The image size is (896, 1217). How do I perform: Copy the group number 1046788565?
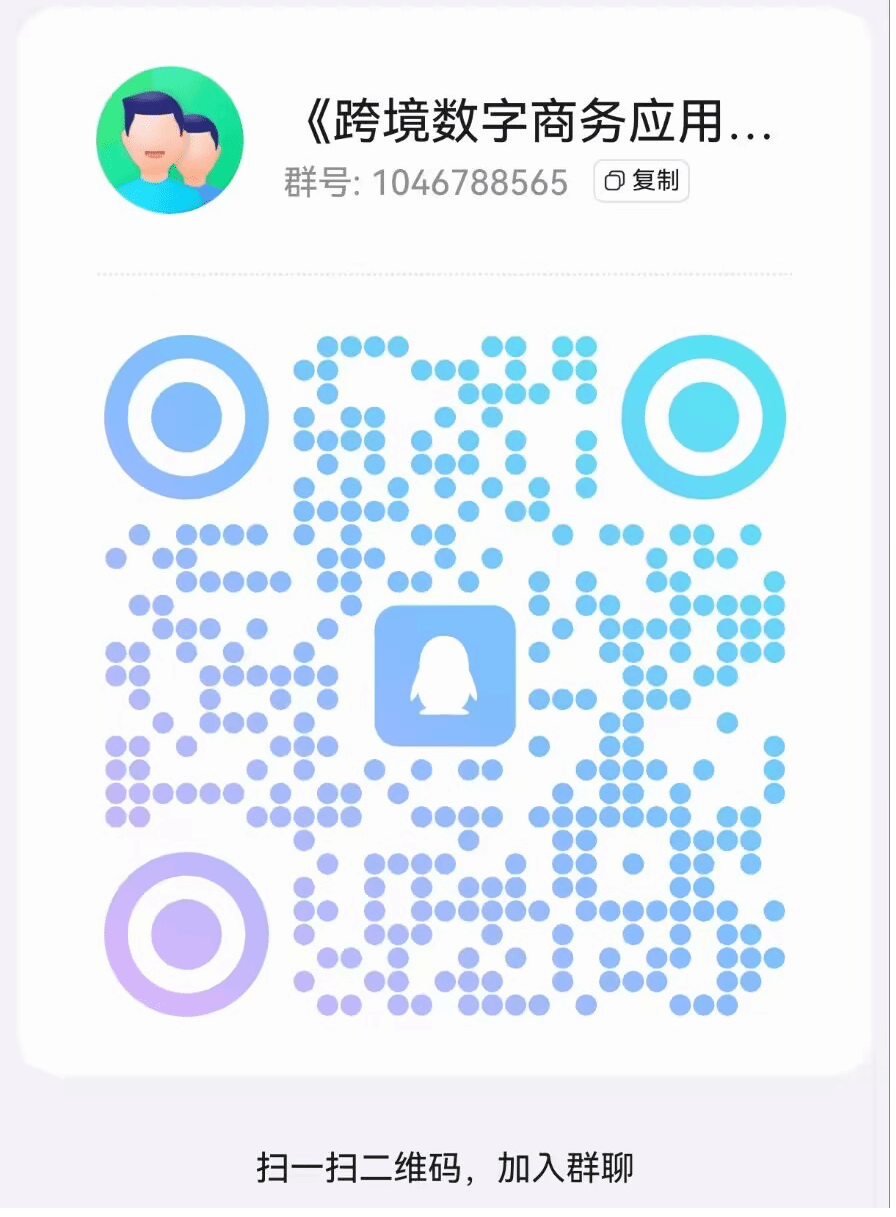(x=641, y=181)
